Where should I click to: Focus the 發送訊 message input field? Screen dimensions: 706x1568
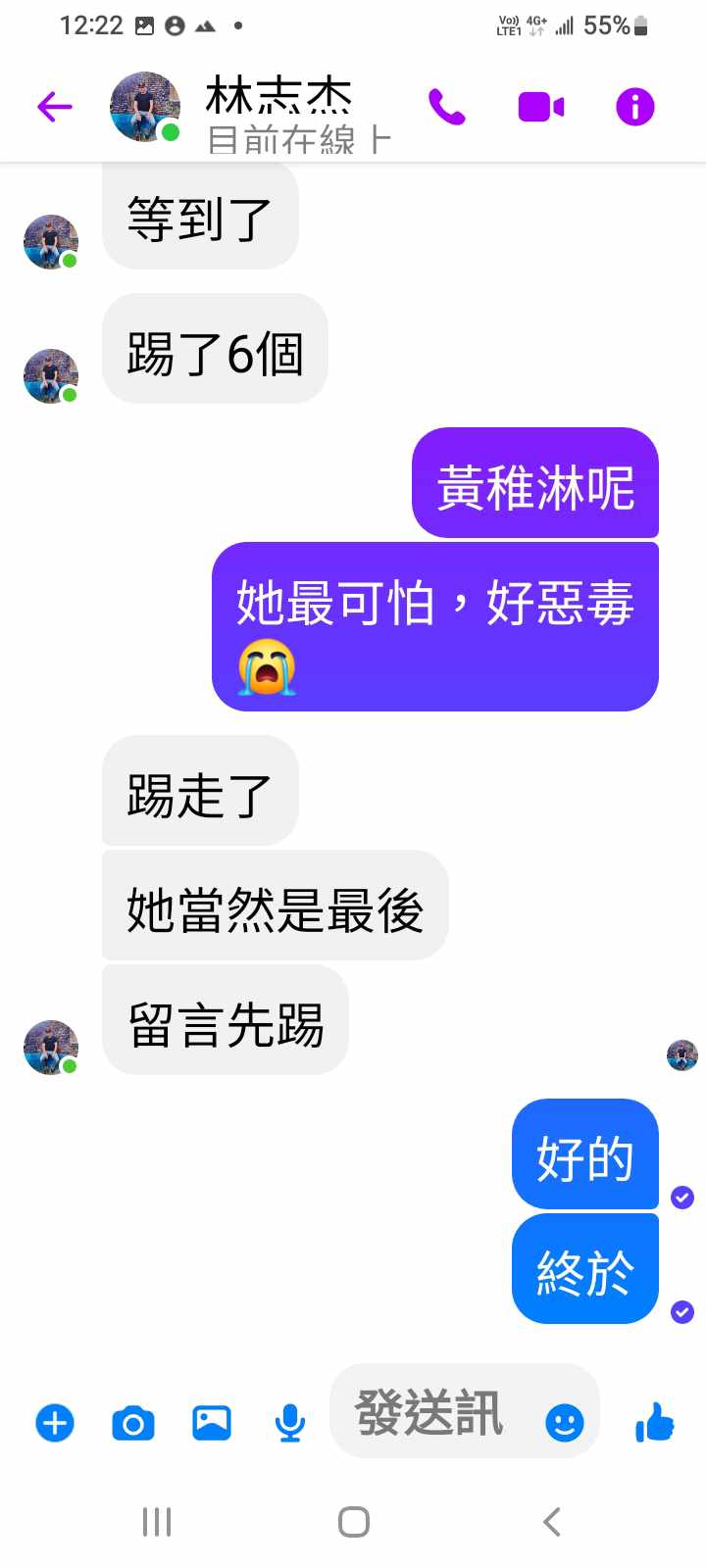click(x=431, y=1412)
